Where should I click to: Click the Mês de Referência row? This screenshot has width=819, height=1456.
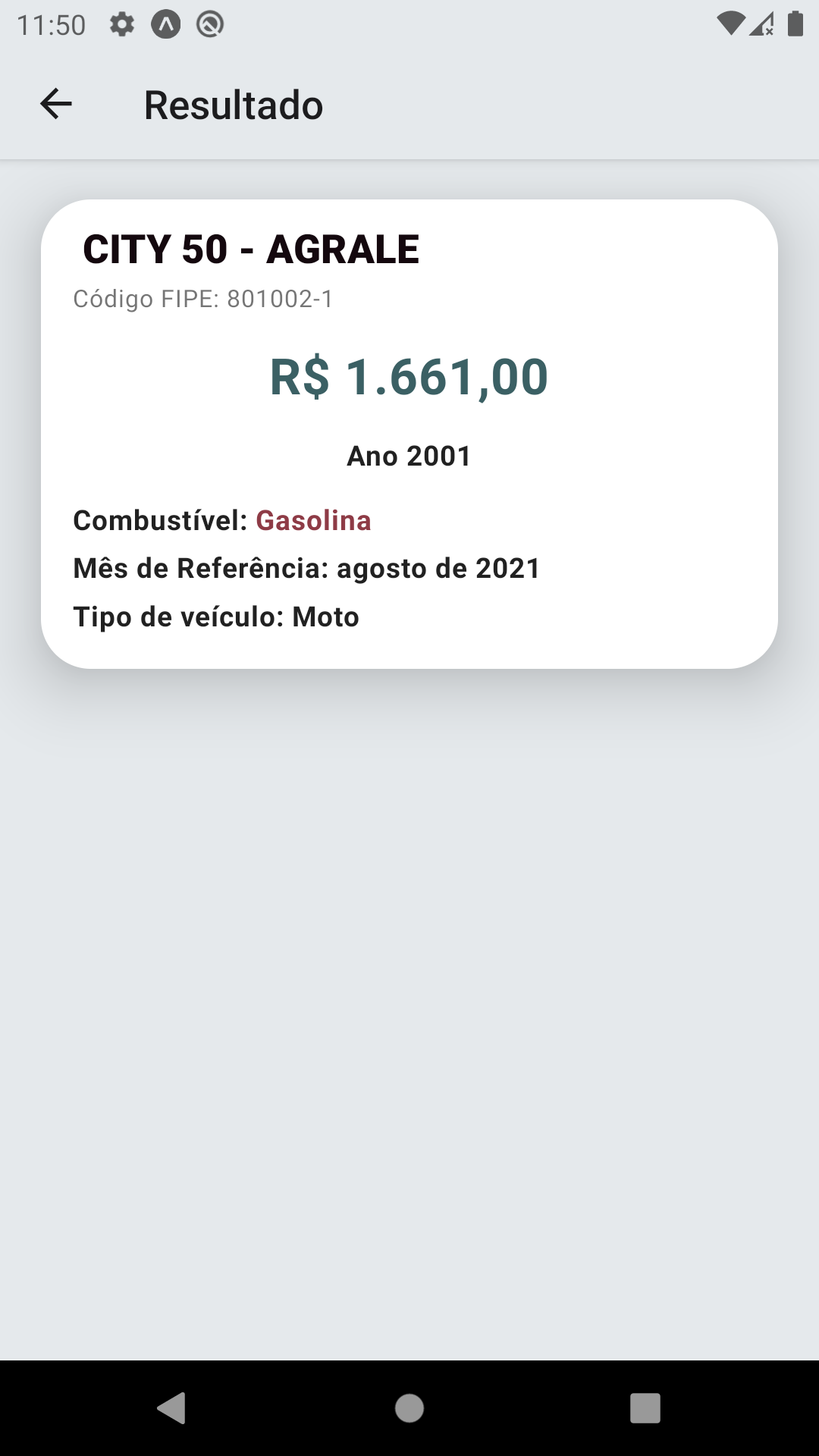tap(306, 568)
